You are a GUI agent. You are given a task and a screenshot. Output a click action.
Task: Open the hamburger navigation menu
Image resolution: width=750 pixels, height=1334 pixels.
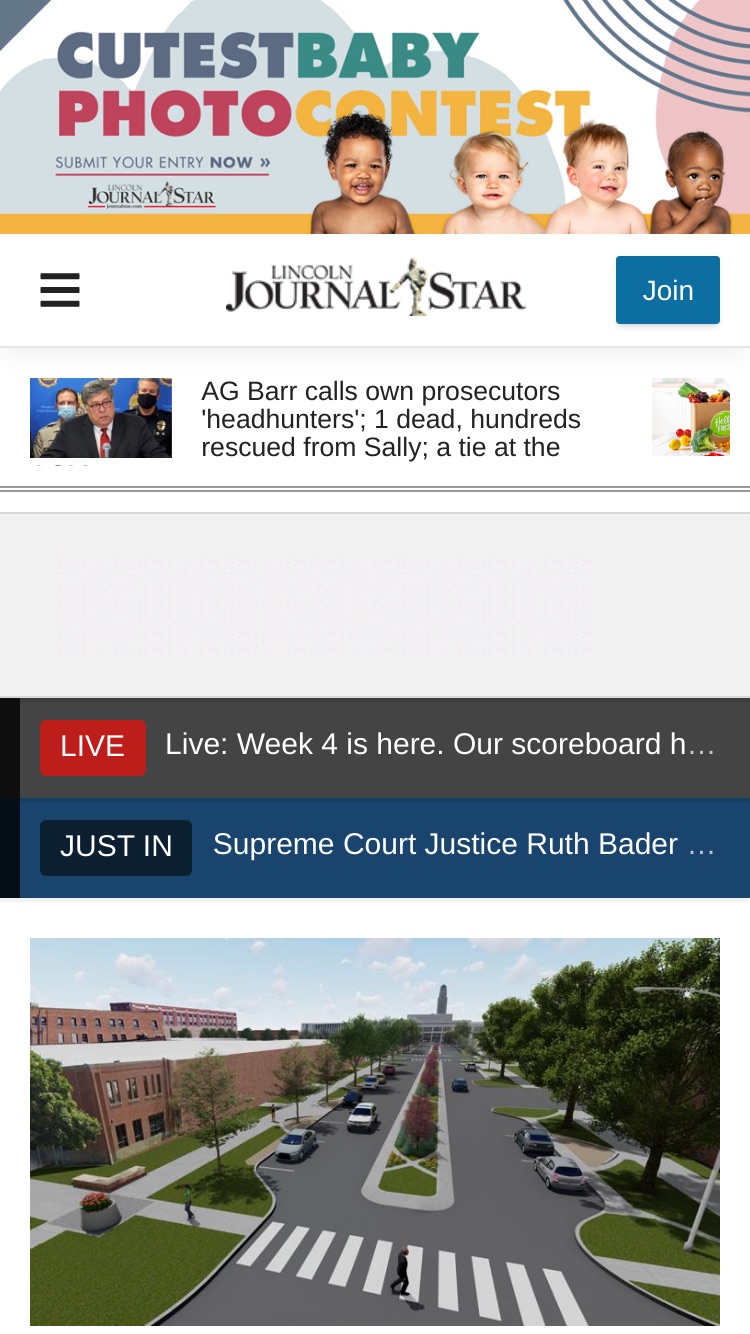click(x=60, y=290)
